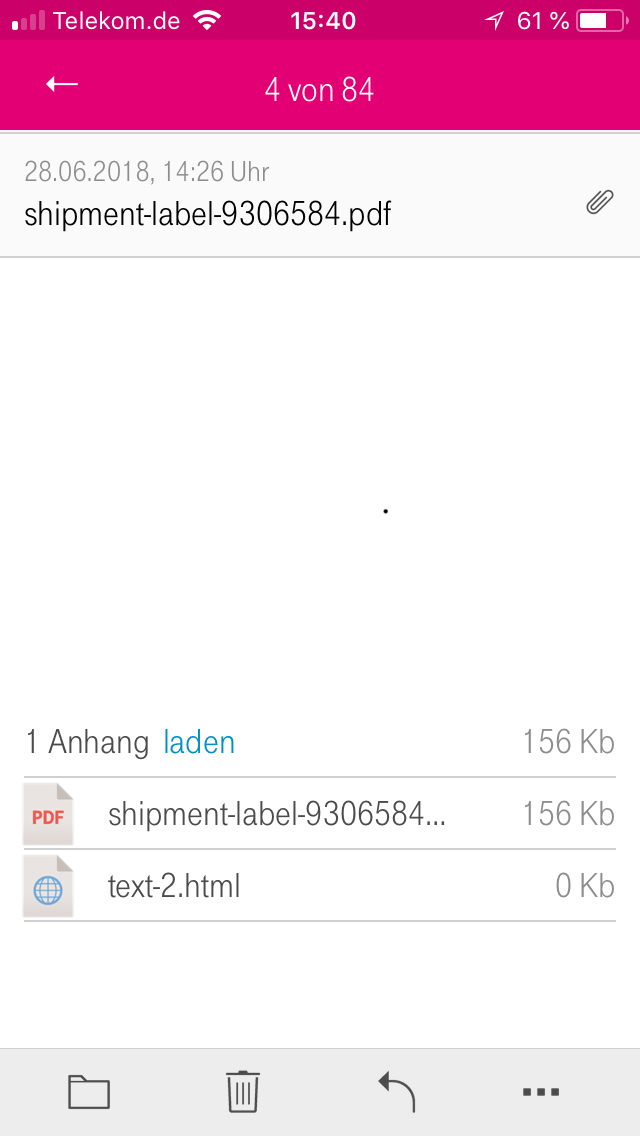640x1136 pixels.
Task: Open the text-2.html attachment
Action: (174, 886)
